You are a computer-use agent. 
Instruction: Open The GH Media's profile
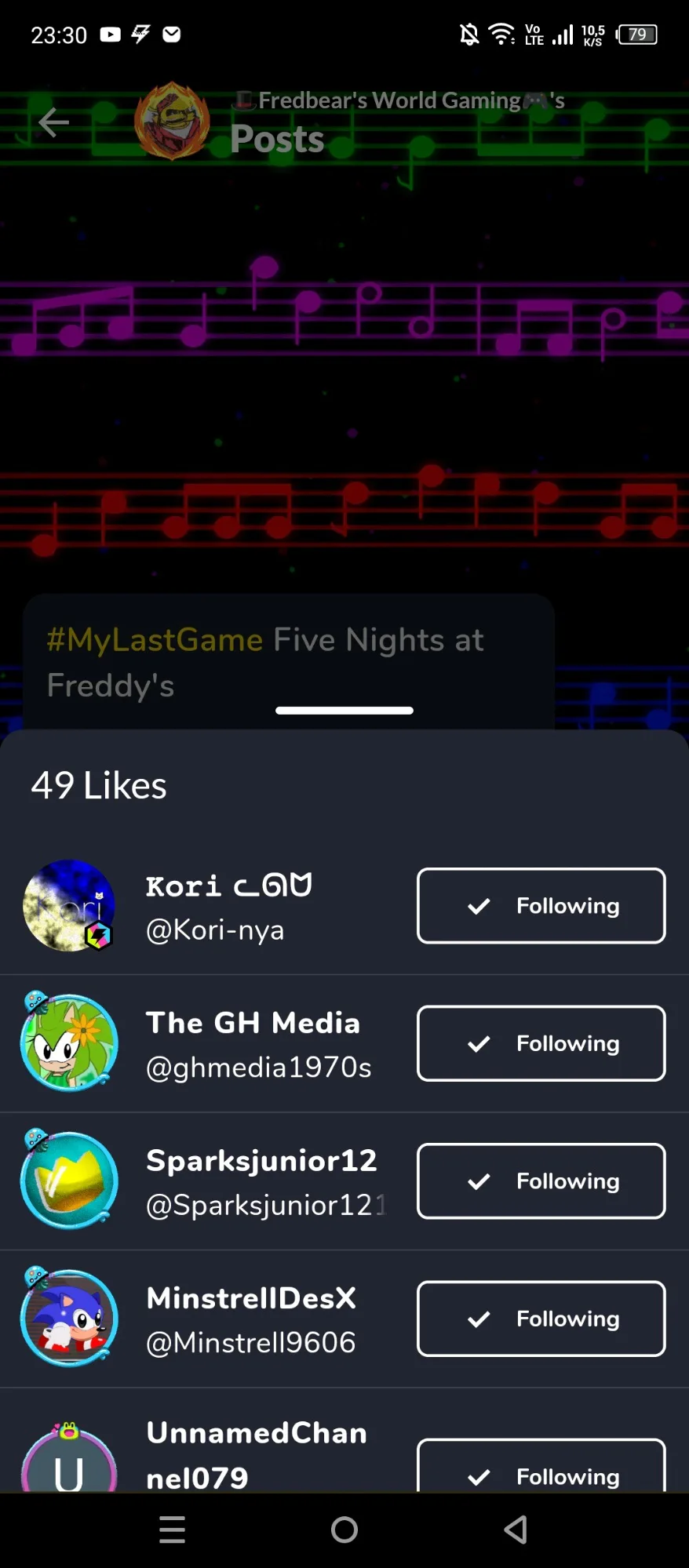coord(344,1044)
